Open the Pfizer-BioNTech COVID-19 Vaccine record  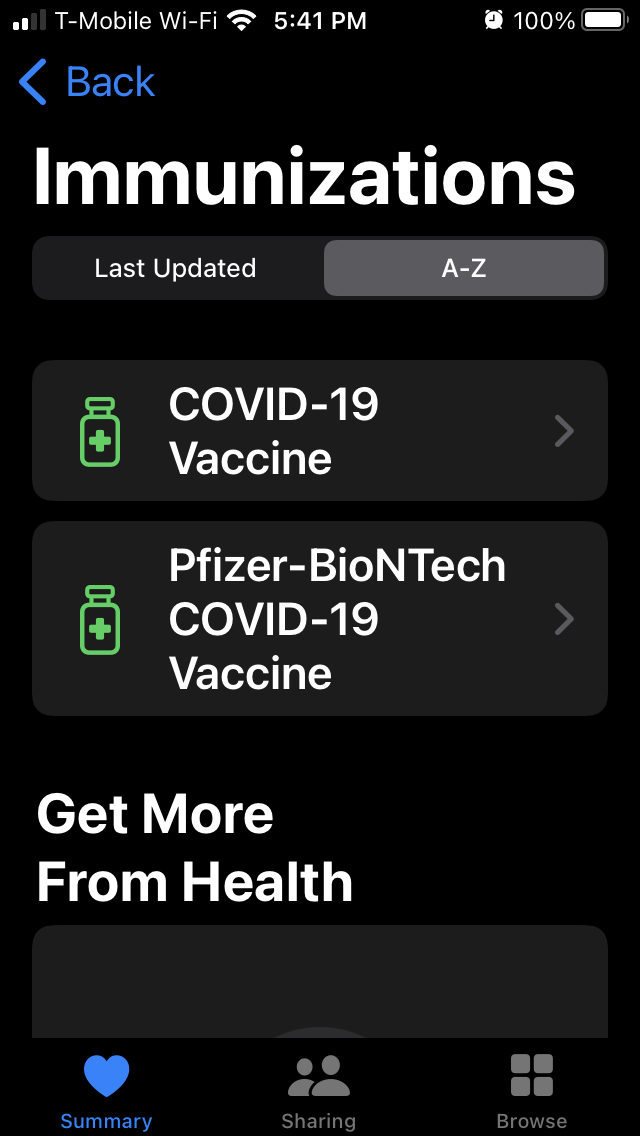[x=320, y=619]
